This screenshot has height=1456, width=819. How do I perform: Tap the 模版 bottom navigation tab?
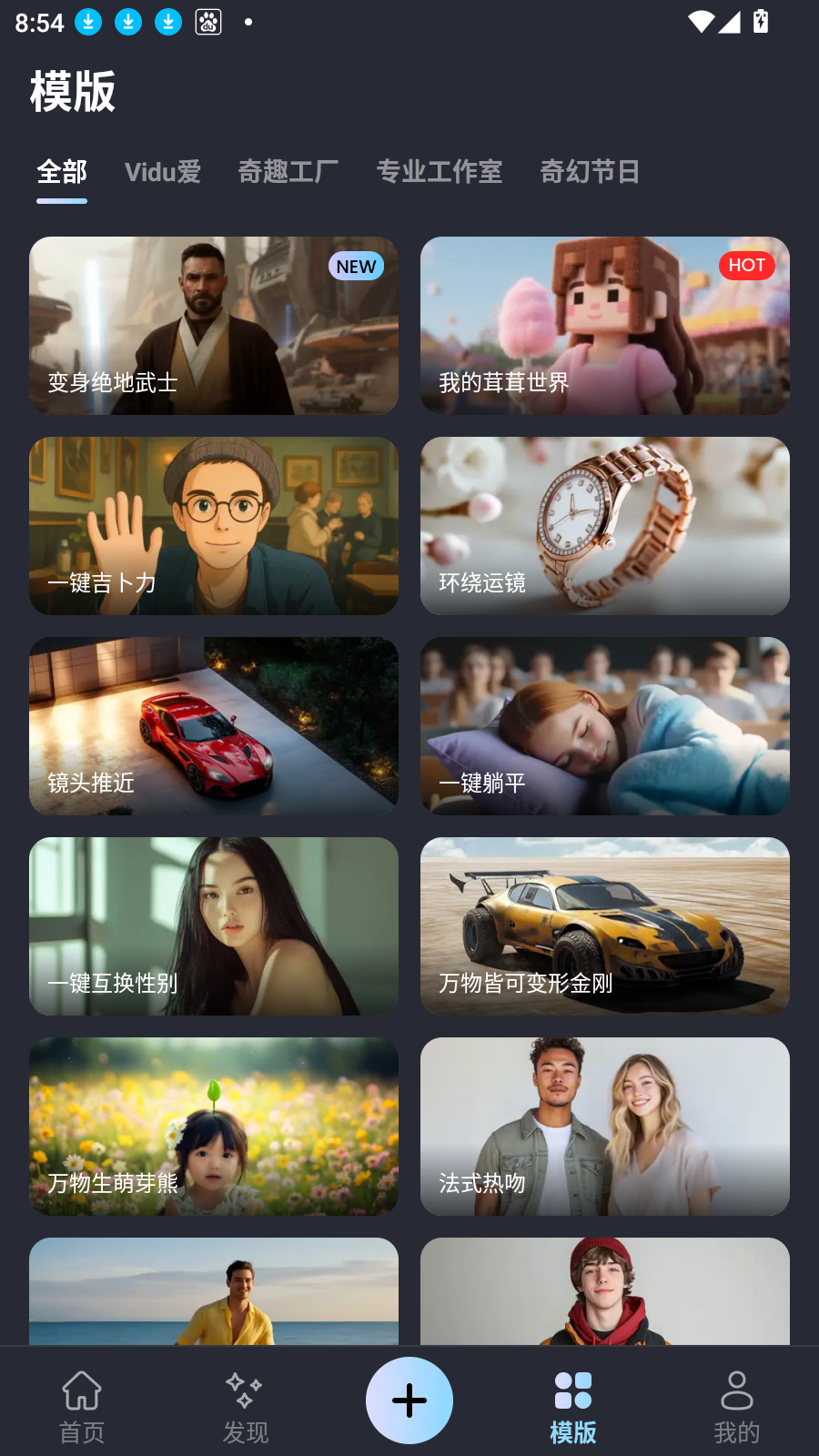(573, 1407)
